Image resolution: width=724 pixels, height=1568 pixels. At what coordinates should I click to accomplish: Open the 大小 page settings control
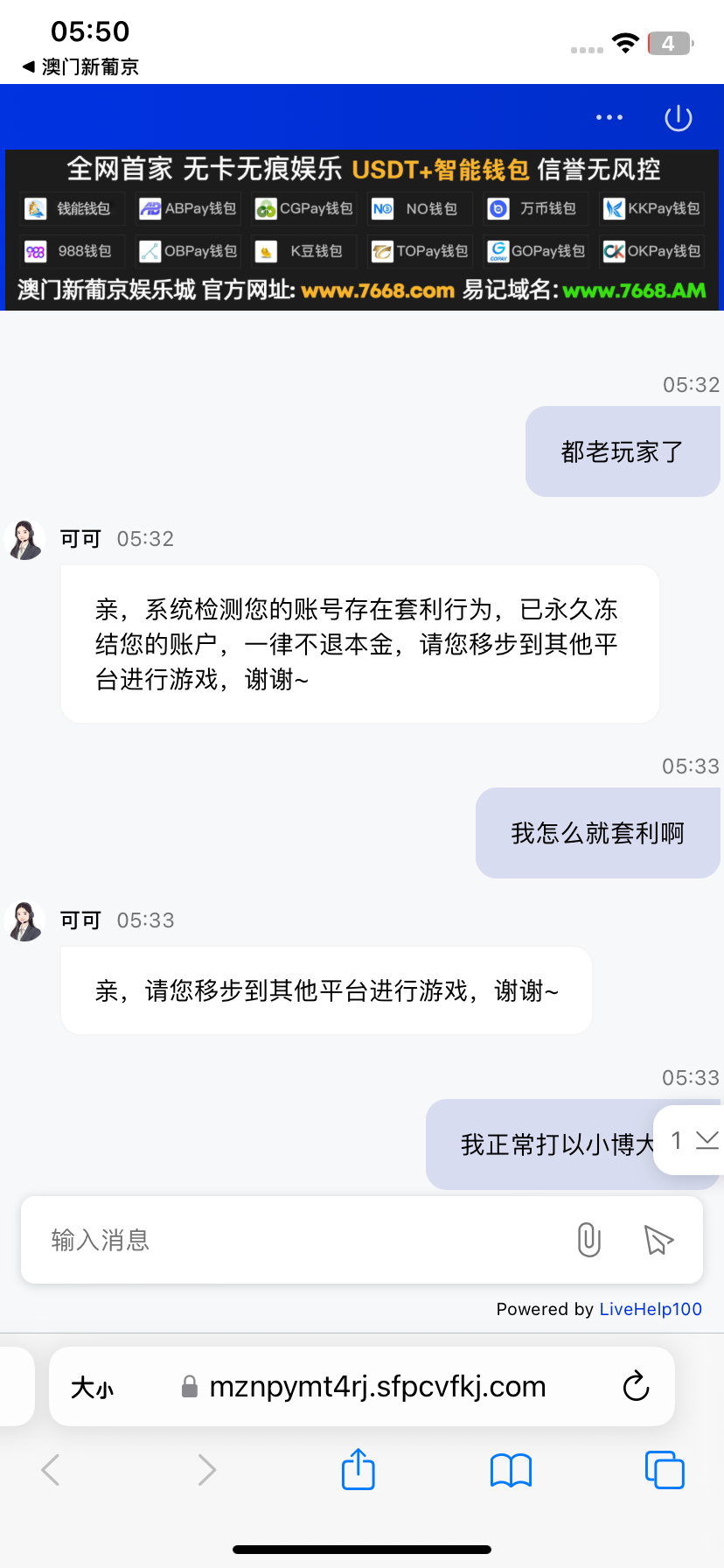point(93,1386)
